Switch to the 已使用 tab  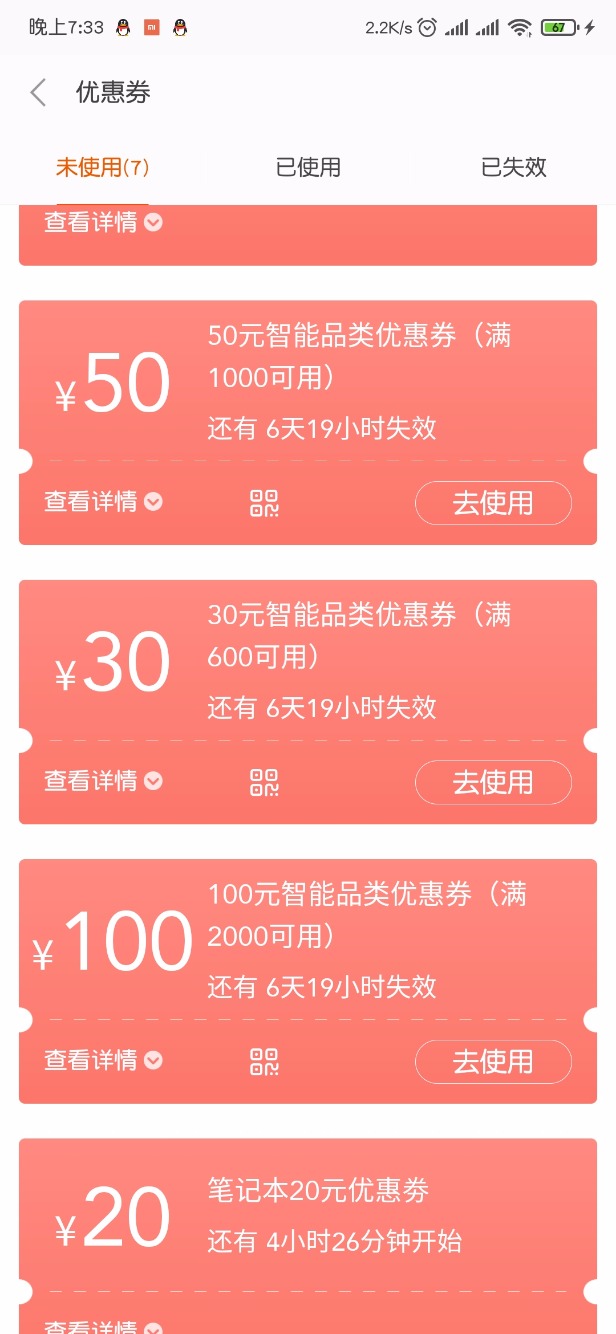308,168
